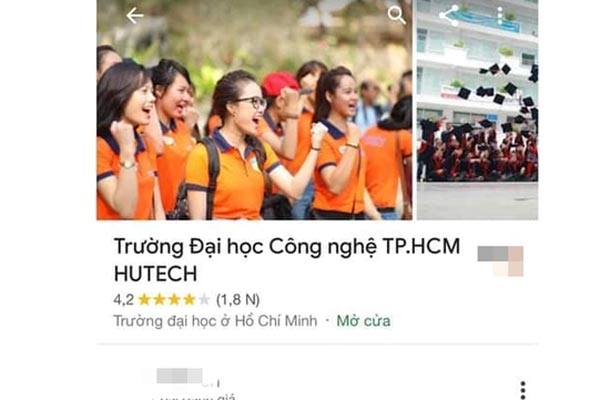Viewport: 600px width, 400px height.
Task: Go back using the arrow icon
Action: 134,16
